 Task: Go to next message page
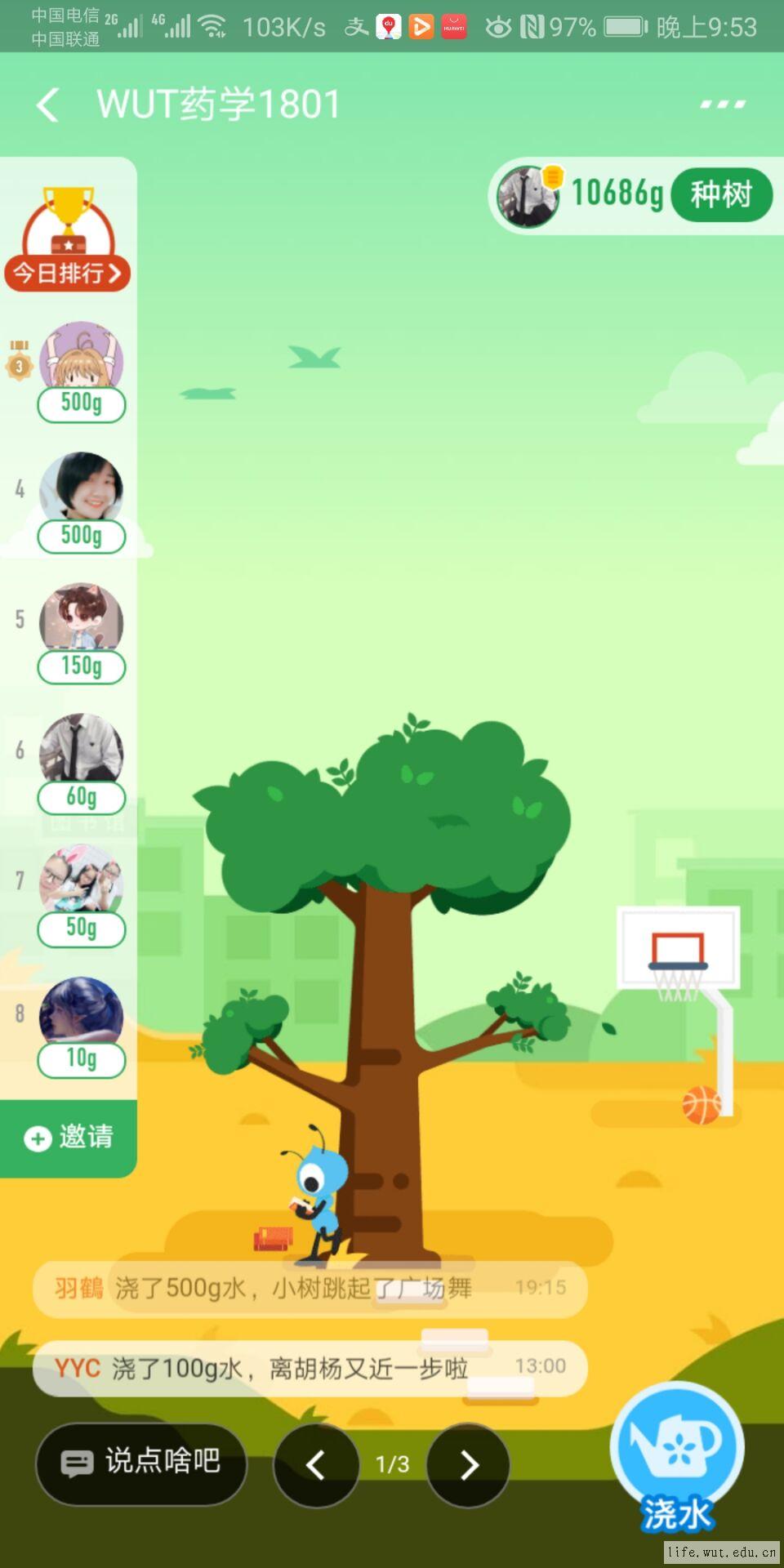click(x=468, y=1465)
